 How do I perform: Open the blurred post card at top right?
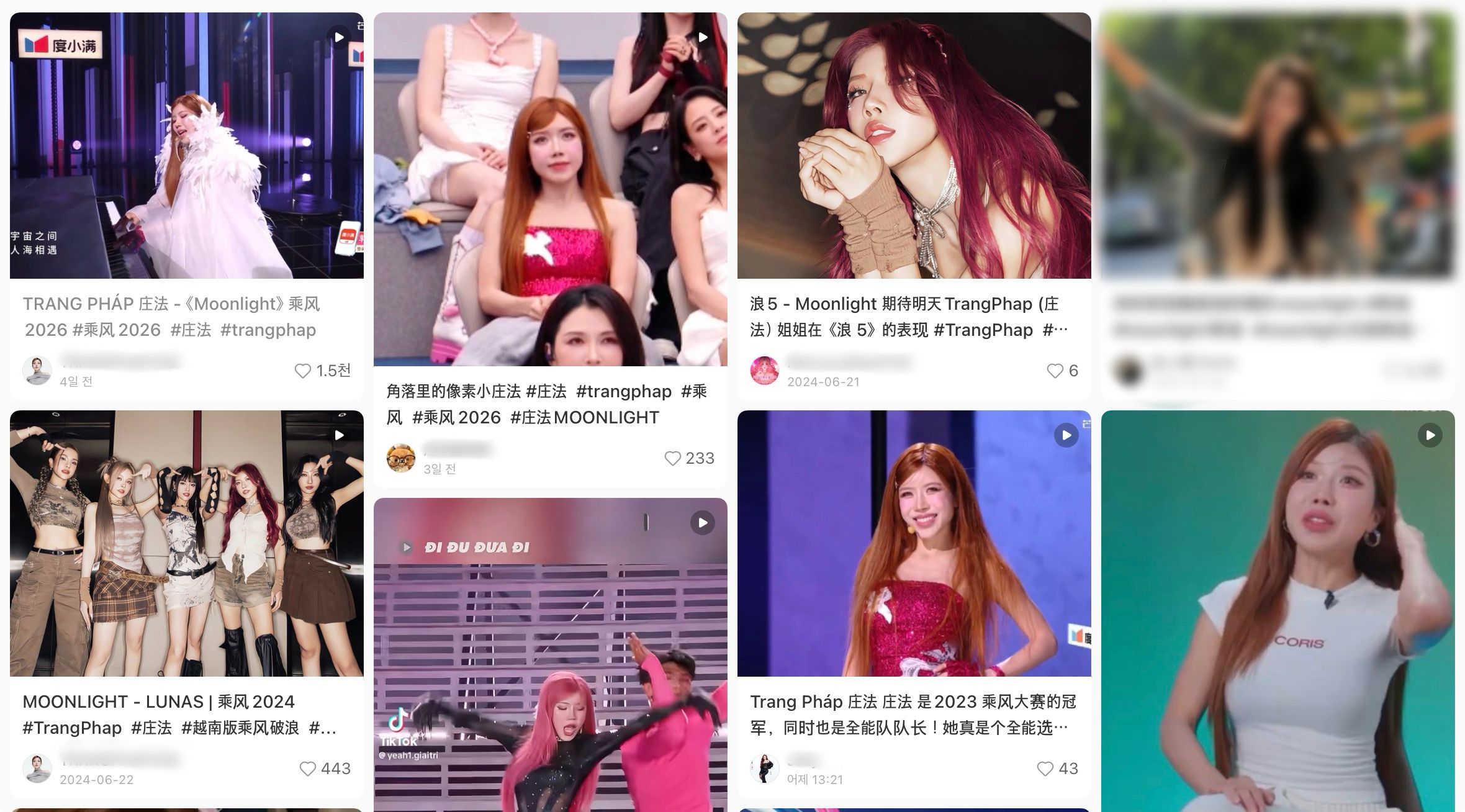pyautogui.click(x=1278, y=146)
